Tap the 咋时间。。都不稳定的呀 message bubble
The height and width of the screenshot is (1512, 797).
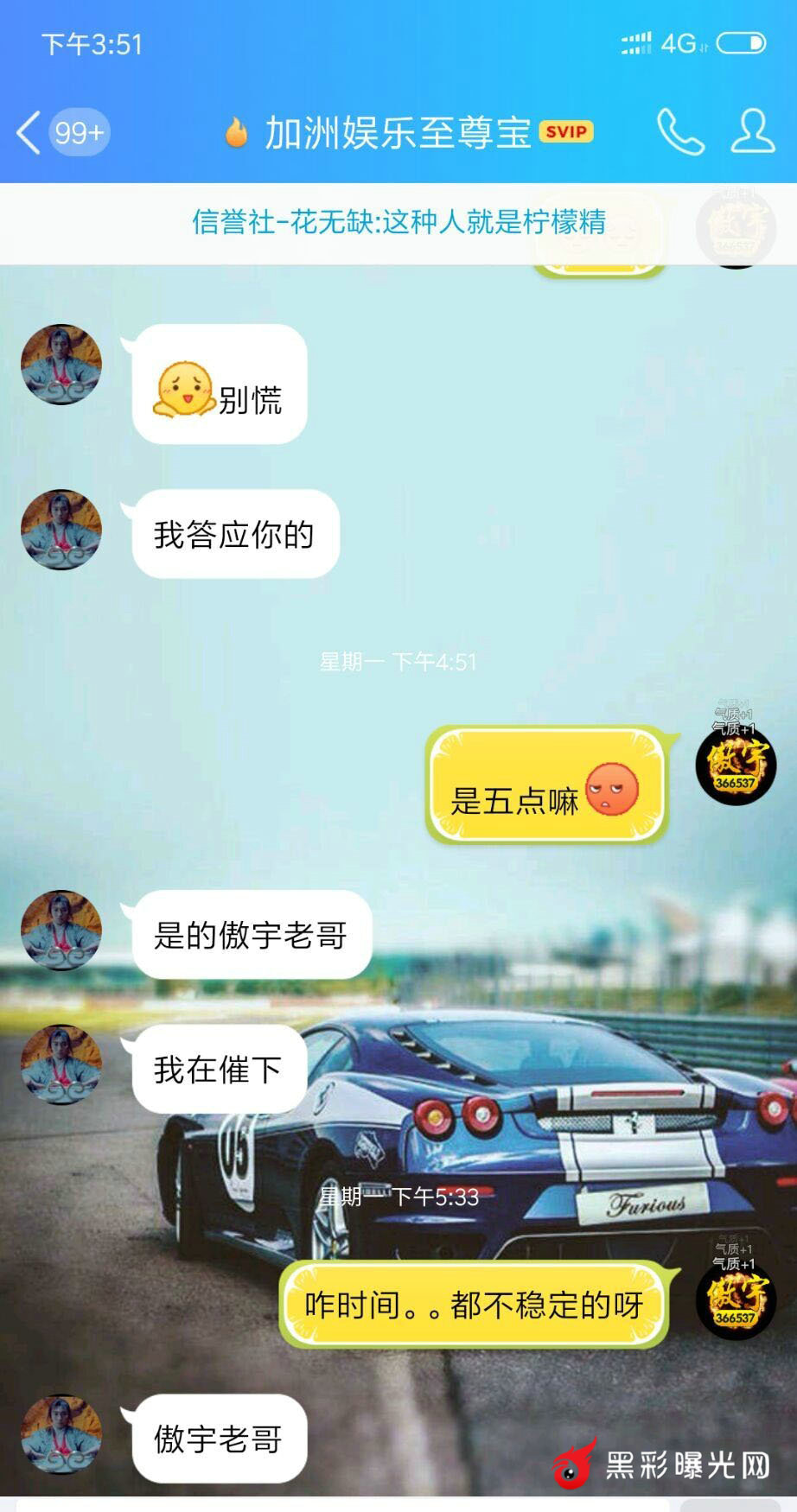[474, 1305]
